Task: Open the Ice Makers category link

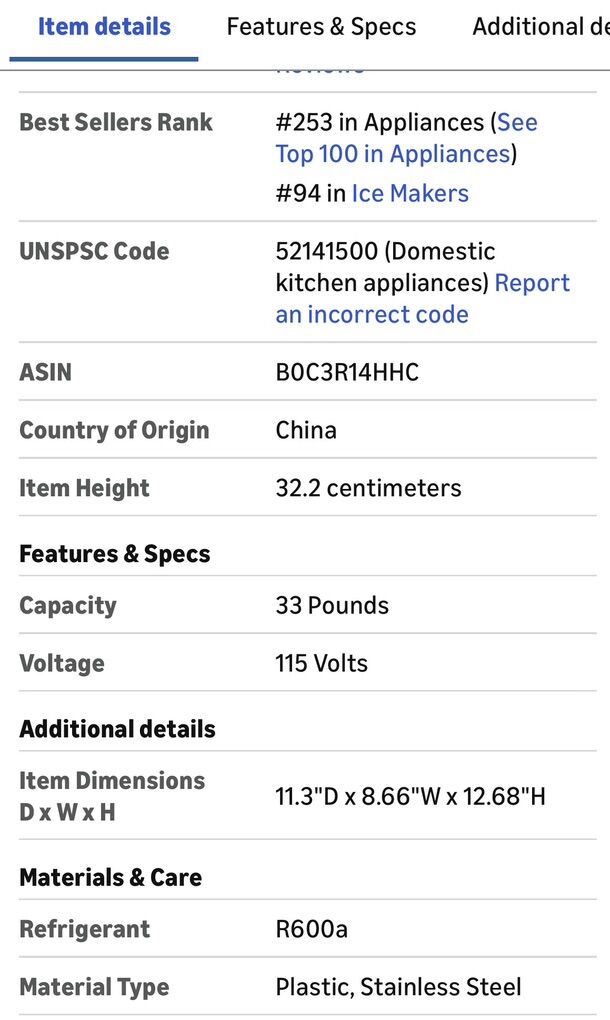Action: 409,193
